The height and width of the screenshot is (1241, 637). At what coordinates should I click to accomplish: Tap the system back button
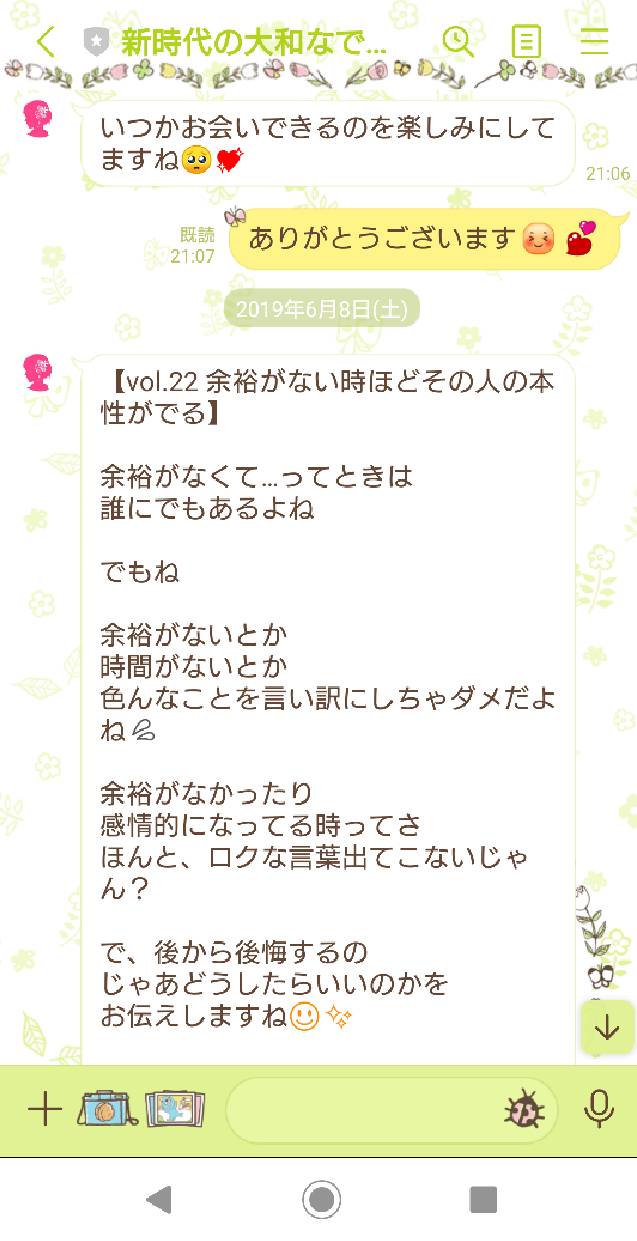coord(159,1199)
